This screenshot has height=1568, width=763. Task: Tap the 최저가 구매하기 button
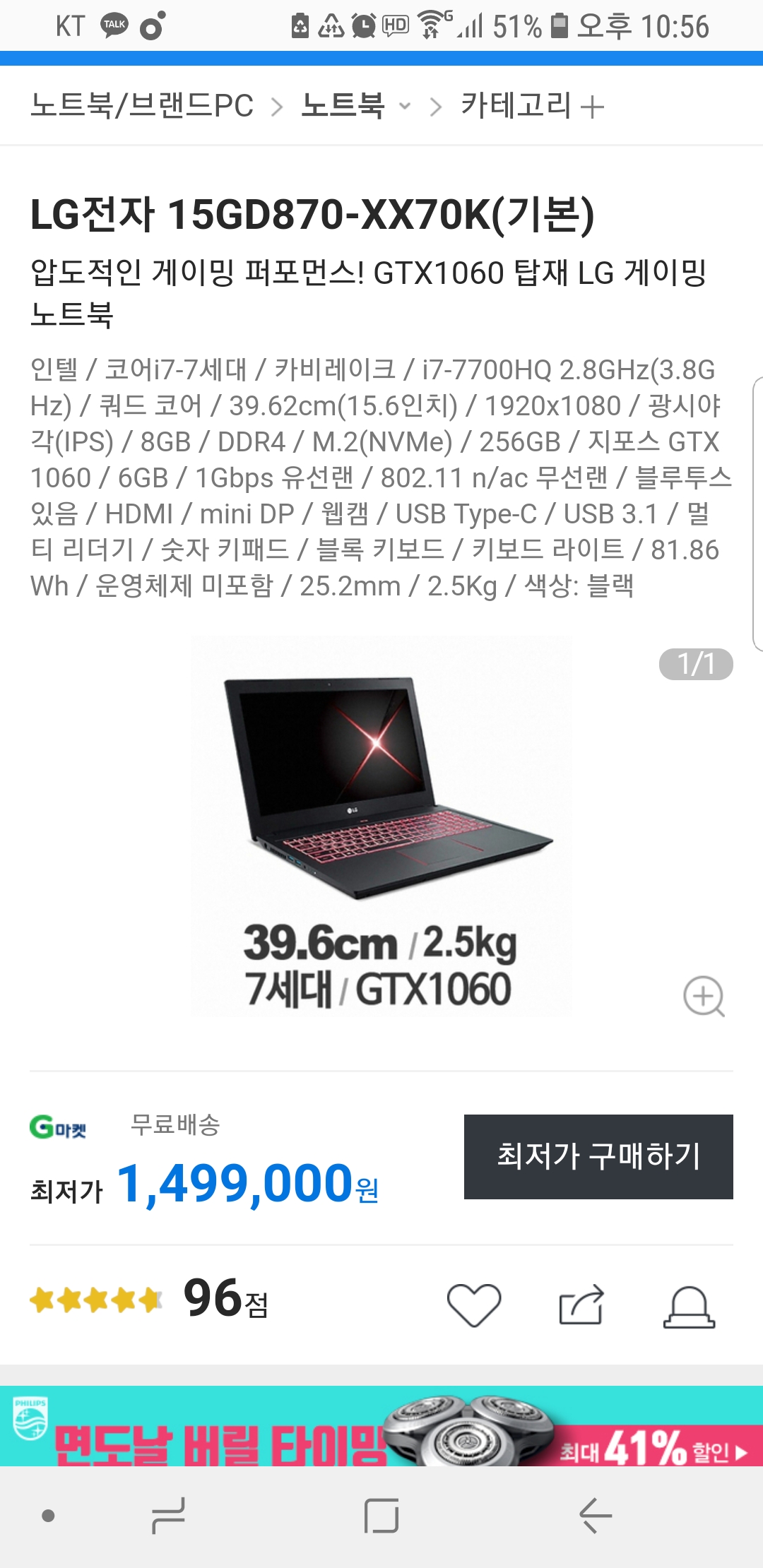(x=598, y=1156)
